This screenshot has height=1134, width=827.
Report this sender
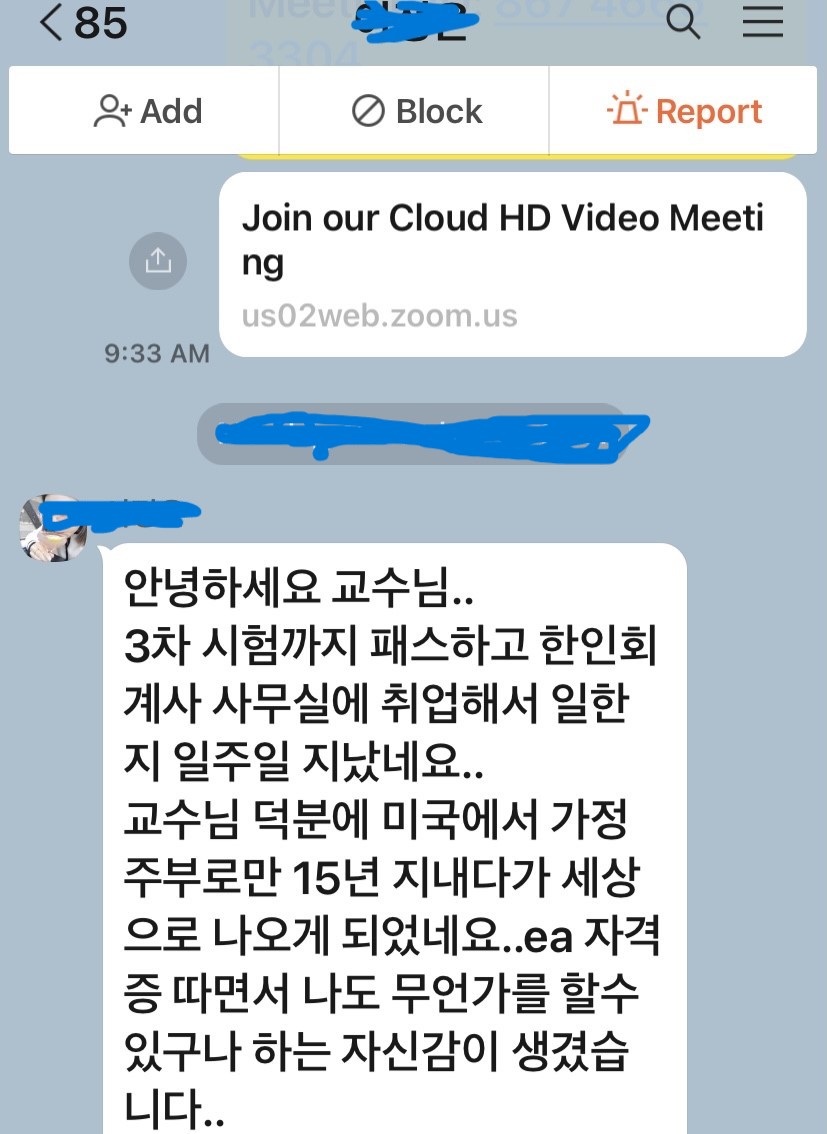pos(684,111)
